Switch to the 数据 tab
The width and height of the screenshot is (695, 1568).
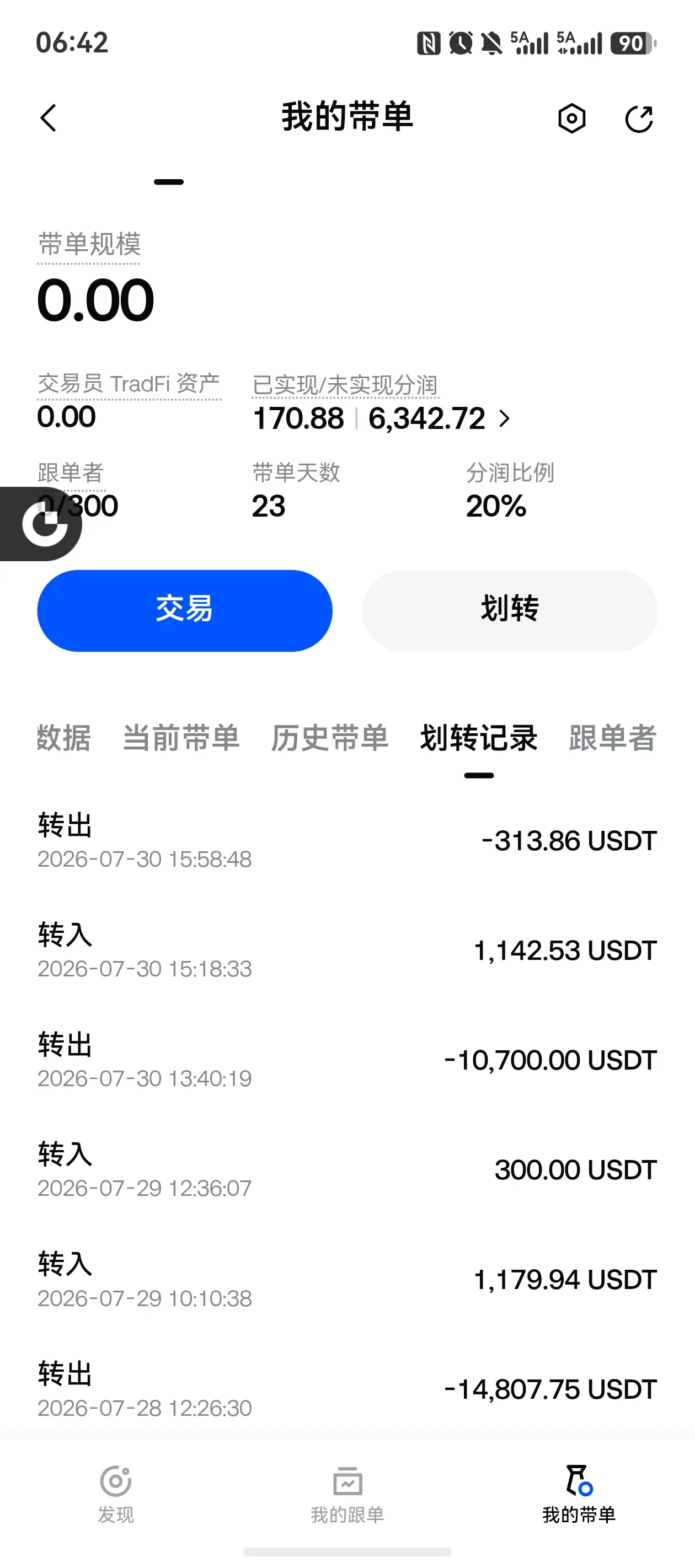(64, 738)
